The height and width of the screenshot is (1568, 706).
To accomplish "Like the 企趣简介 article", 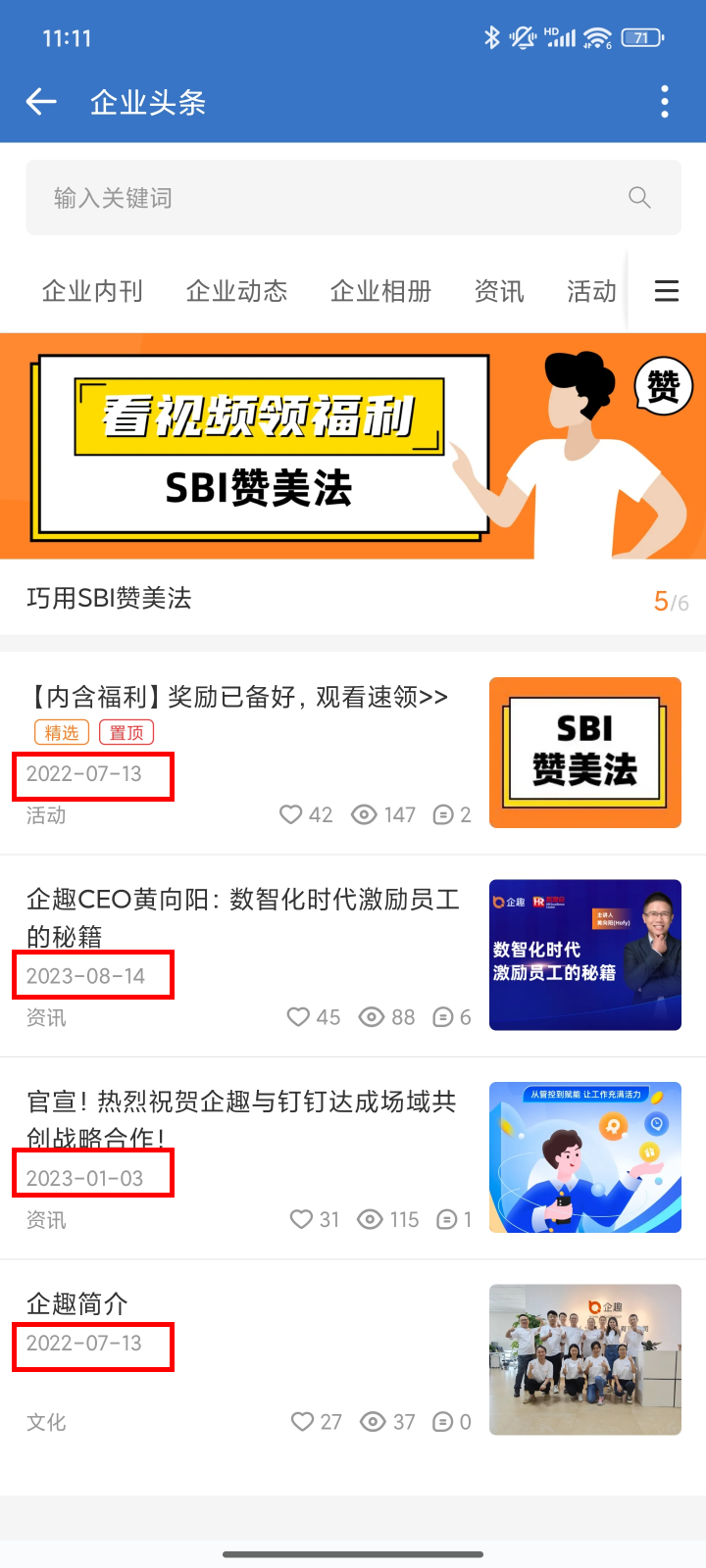I will tap(303, 1422).
